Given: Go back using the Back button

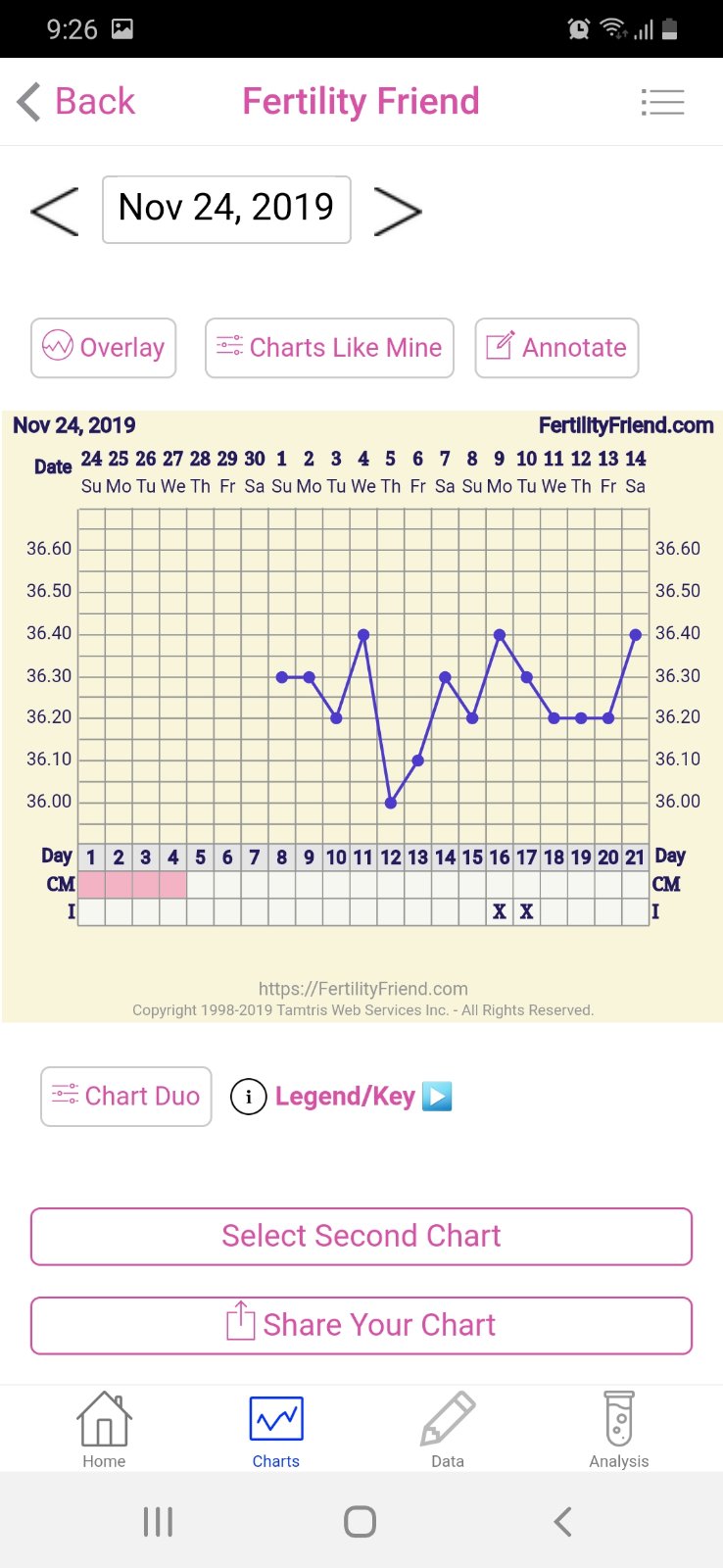Looking at the screenshot, I should 76,102.
